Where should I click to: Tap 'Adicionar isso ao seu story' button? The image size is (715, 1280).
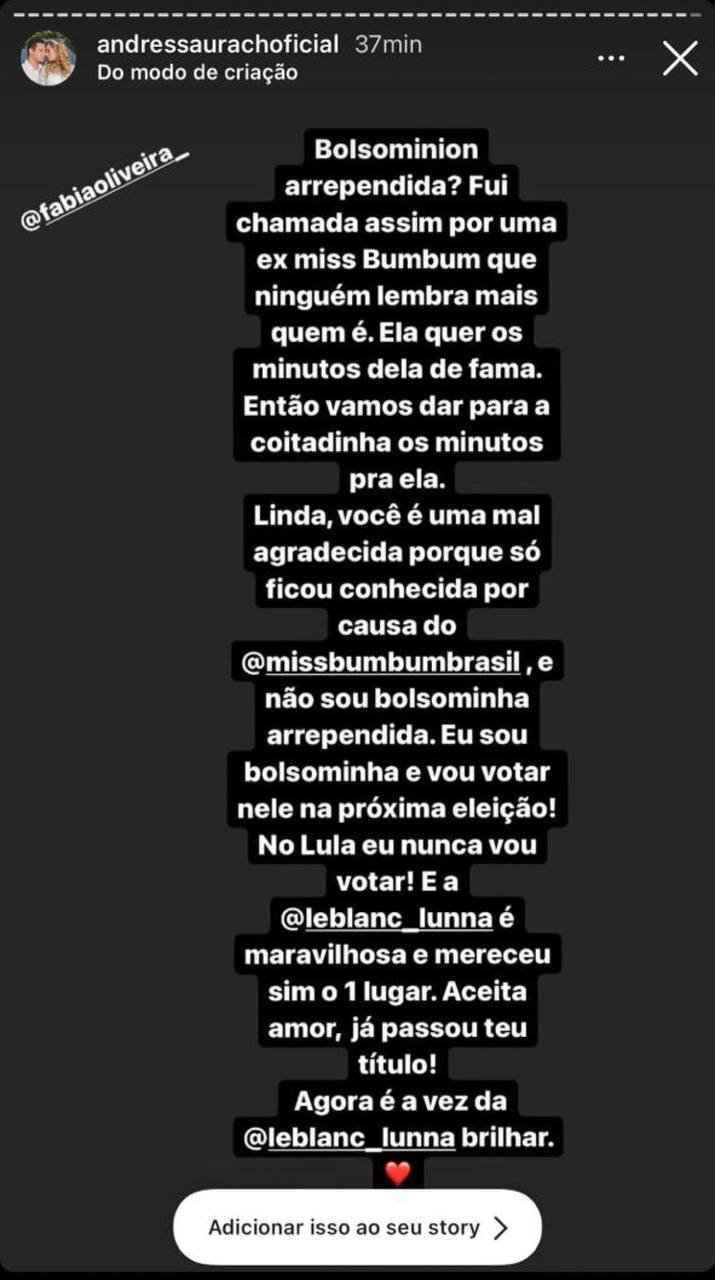(x=357, y=1227)
